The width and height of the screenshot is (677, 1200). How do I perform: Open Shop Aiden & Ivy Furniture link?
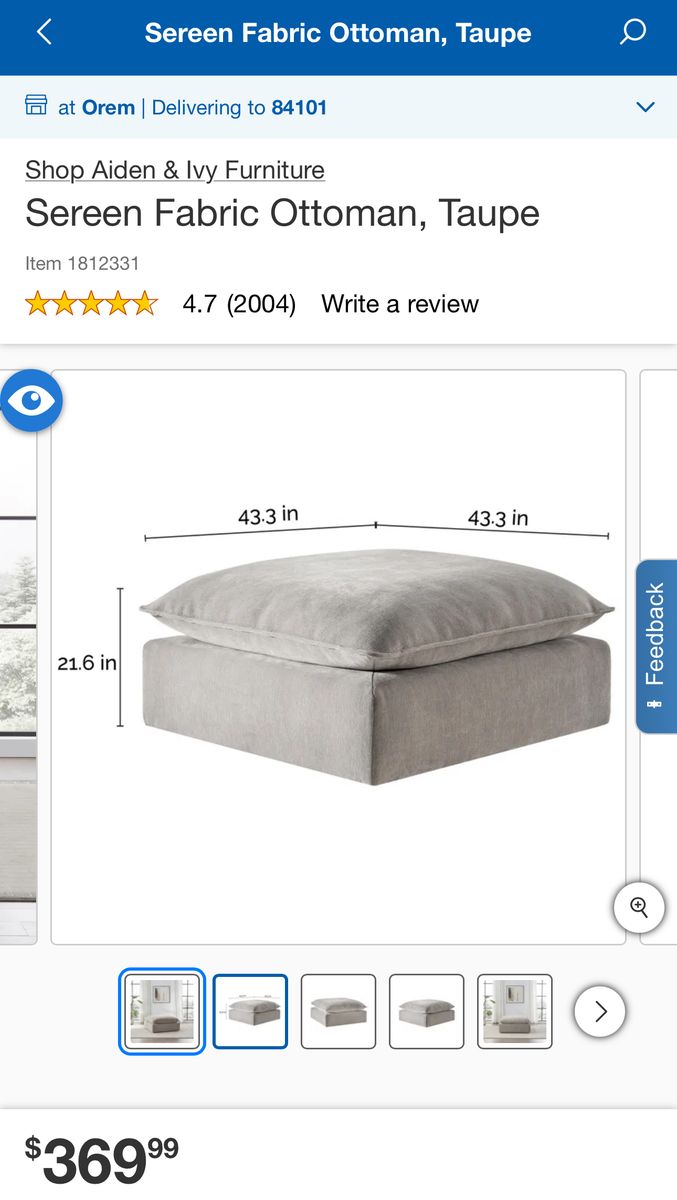175,170
